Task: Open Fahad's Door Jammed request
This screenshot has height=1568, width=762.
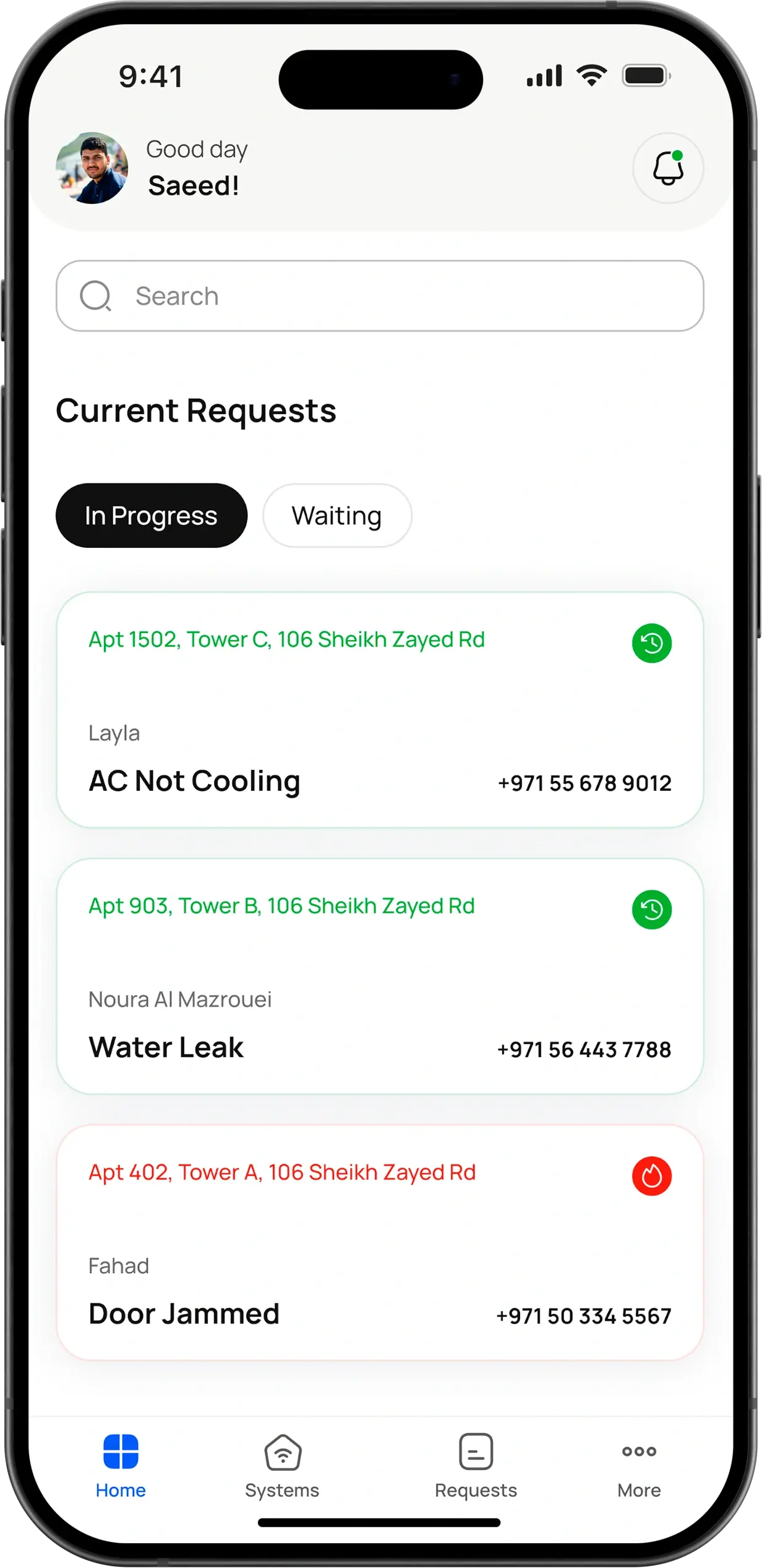Action: pos(380,1243)
